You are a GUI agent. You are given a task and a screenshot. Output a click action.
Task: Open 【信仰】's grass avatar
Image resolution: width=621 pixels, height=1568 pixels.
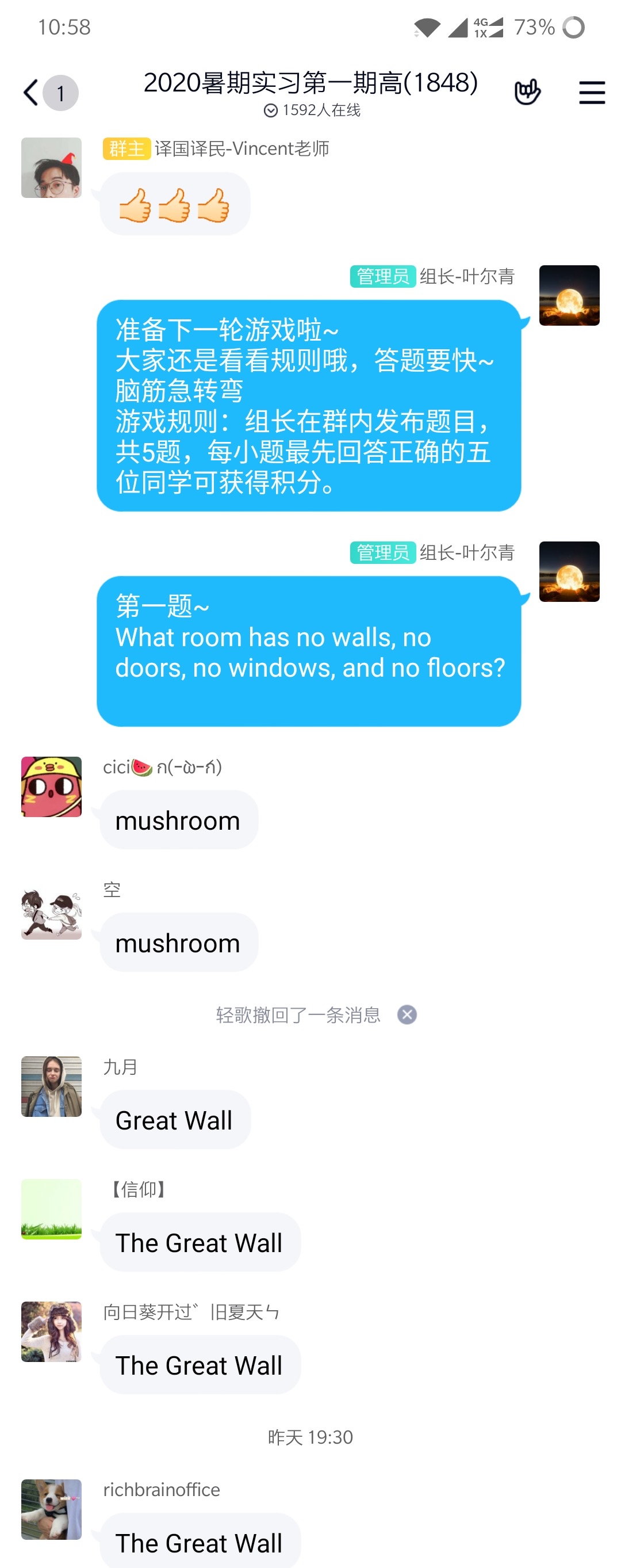52,1208
